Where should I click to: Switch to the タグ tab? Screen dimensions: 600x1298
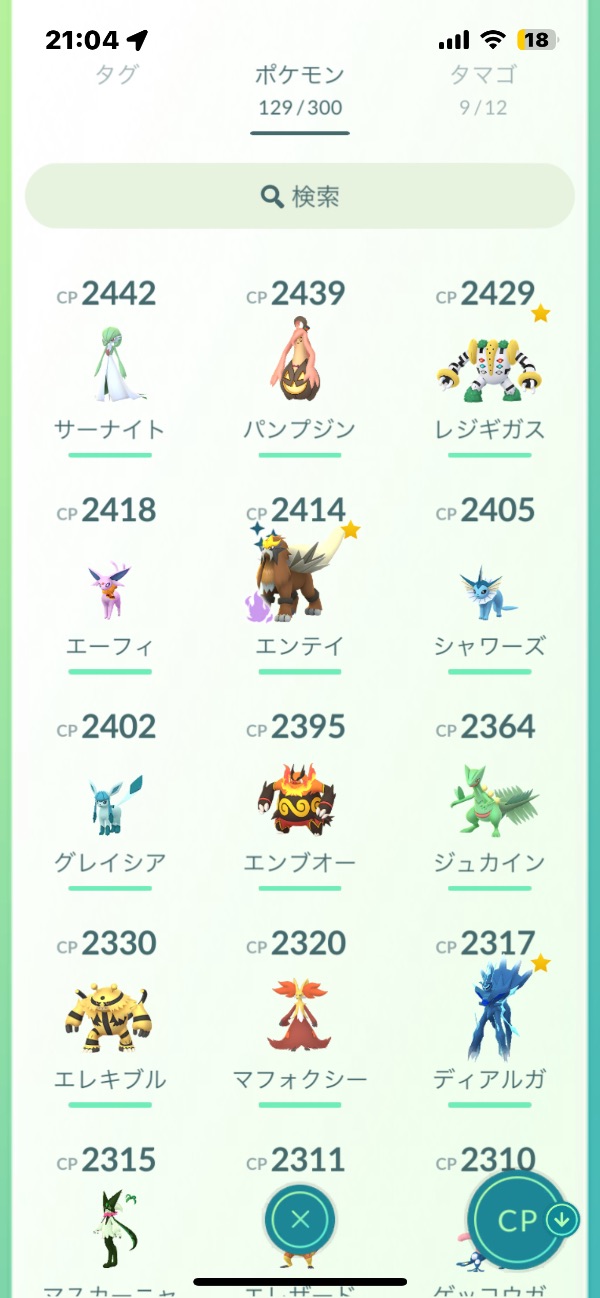[x=115, y=75]
